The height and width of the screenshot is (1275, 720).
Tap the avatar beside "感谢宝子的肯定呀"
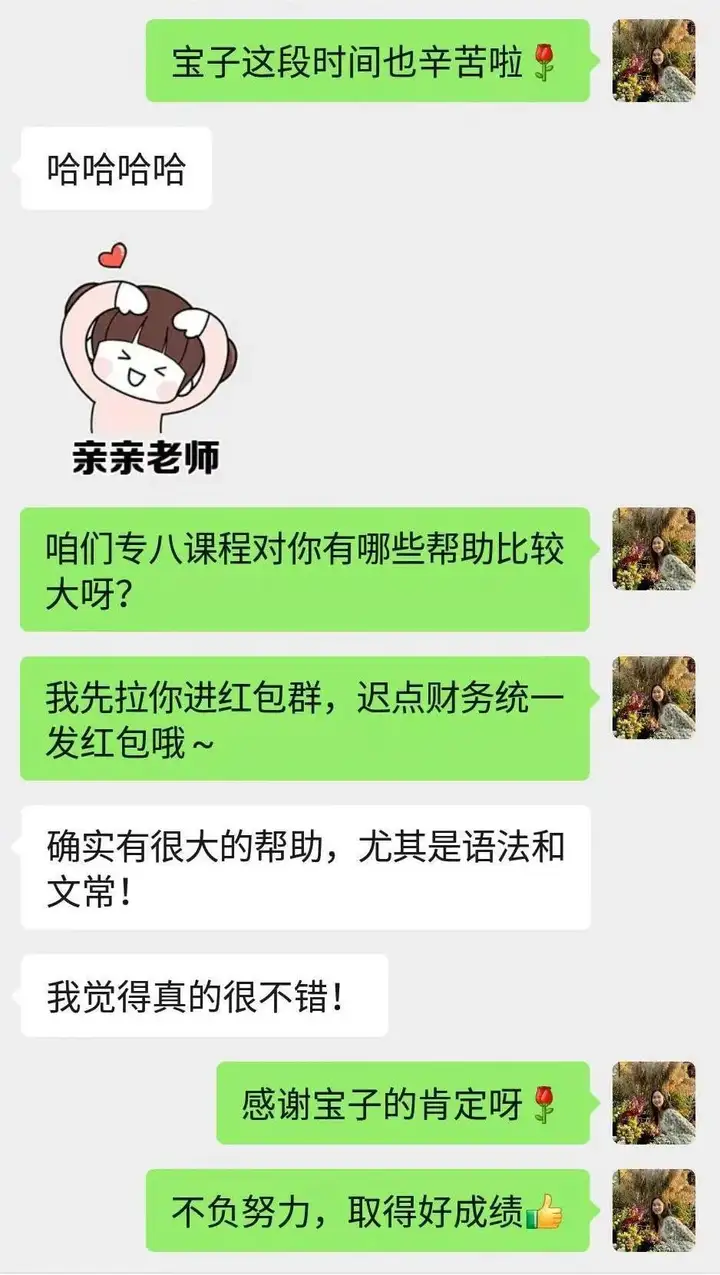(x=653, y=1103)
